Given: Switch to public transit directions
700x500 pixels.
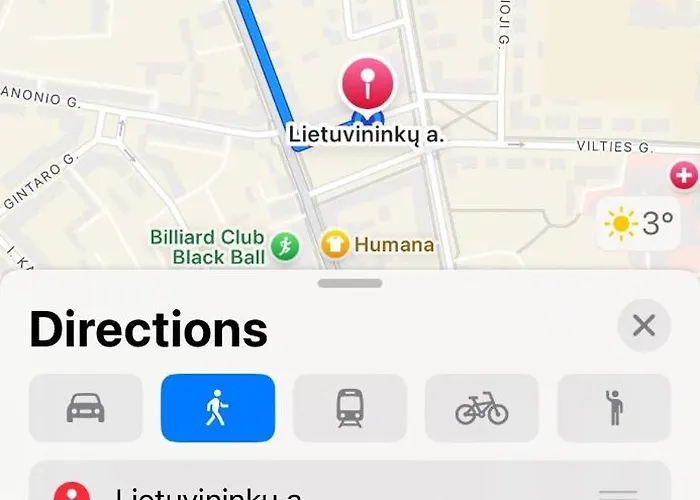Looking at the screenshot, I should click(x=350, y=408).
